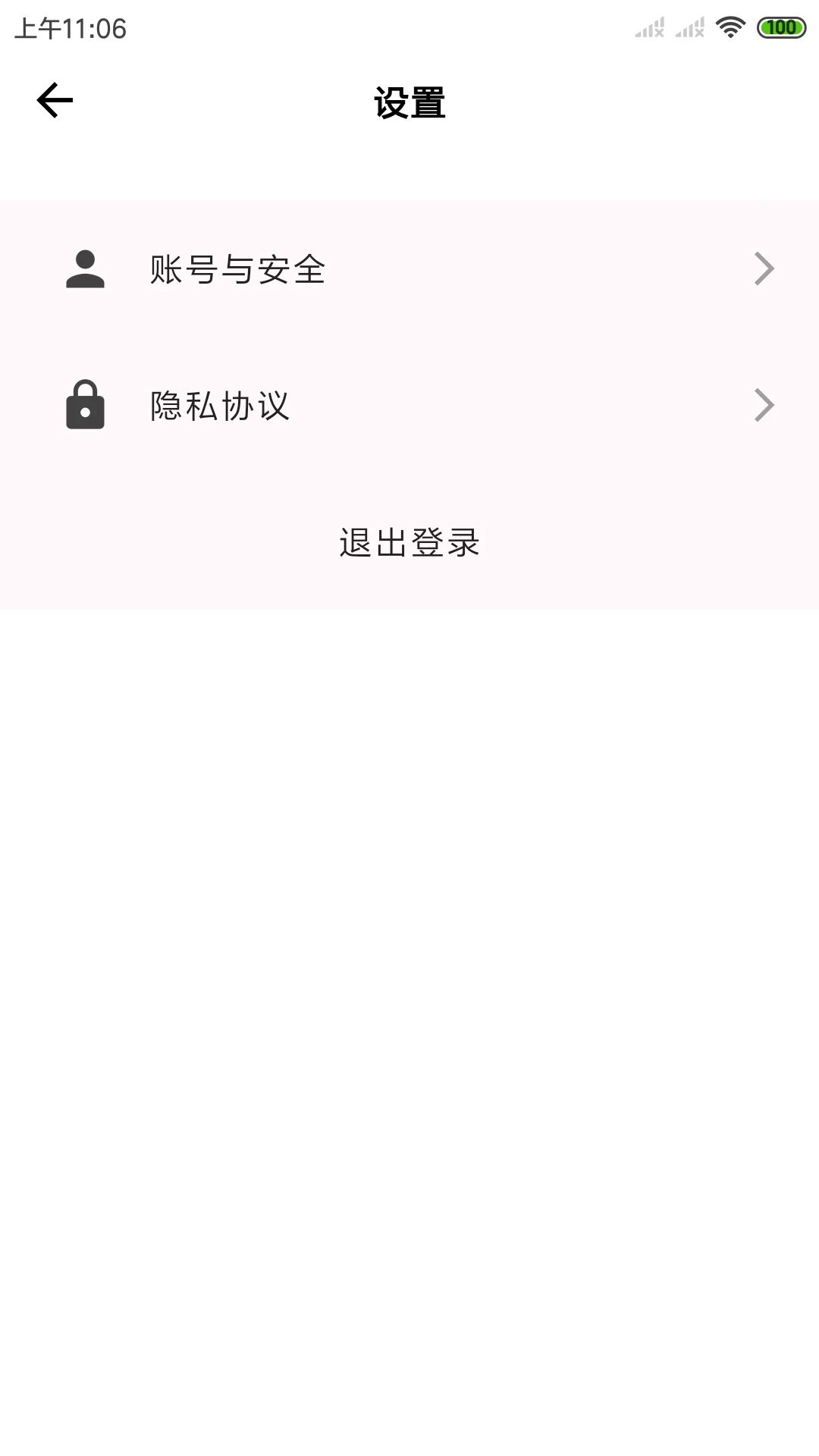Select the 设置 page title

409,104
